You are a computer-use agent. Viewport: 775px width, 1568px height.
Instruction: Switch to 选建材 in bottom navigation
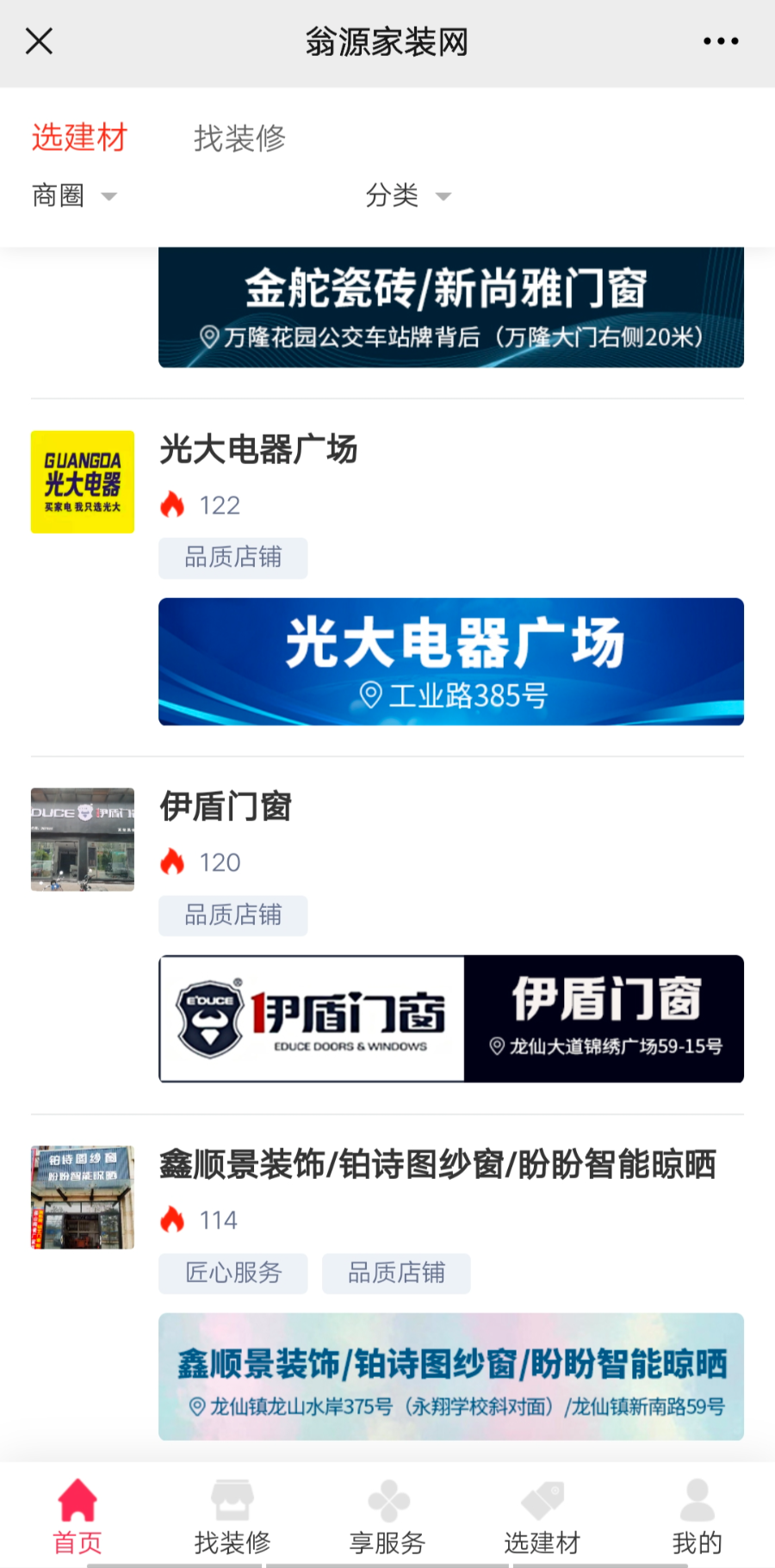point(542,1516)
